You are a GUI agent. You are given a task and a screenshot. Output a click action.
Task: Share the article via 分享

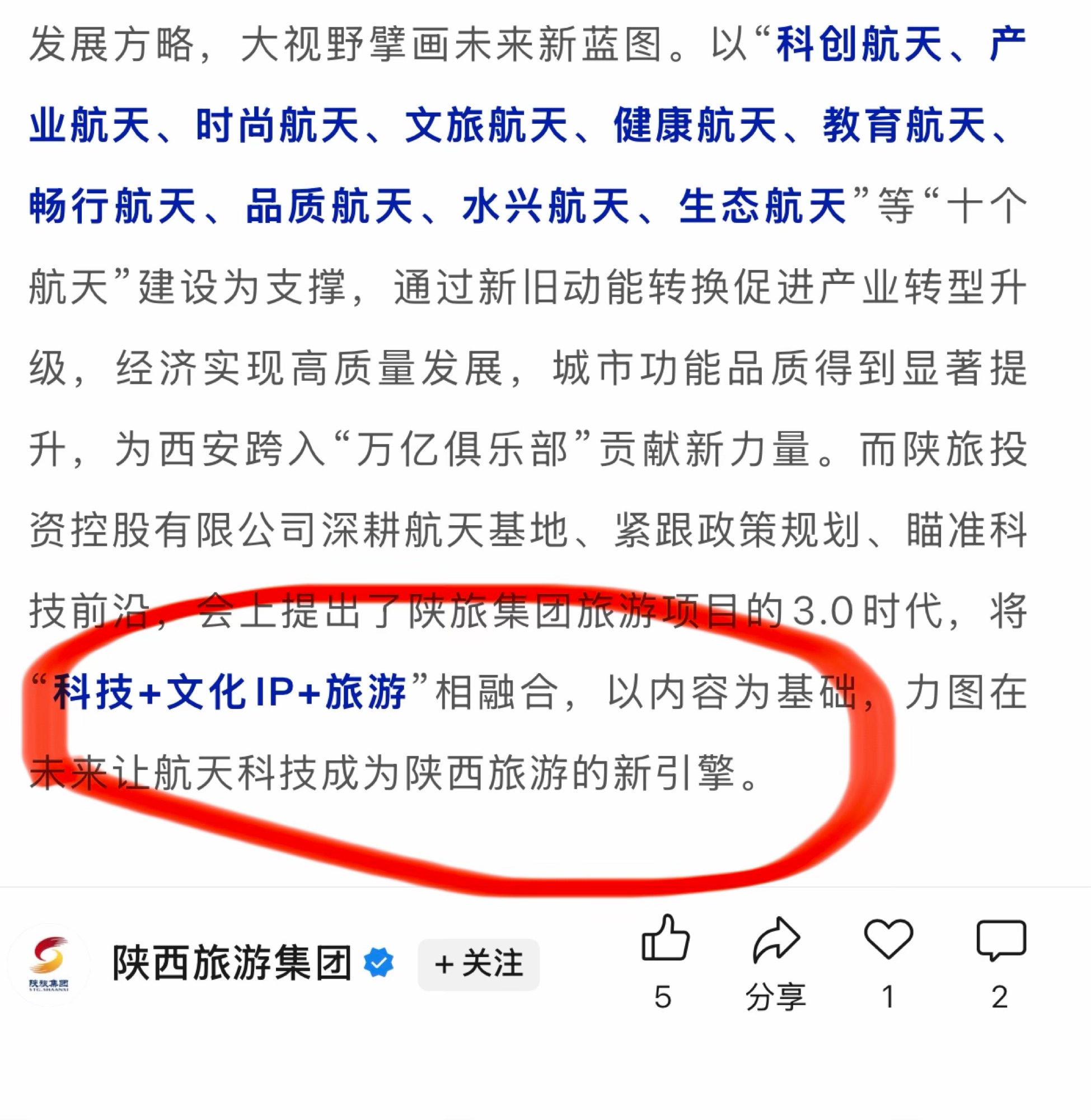776,940
